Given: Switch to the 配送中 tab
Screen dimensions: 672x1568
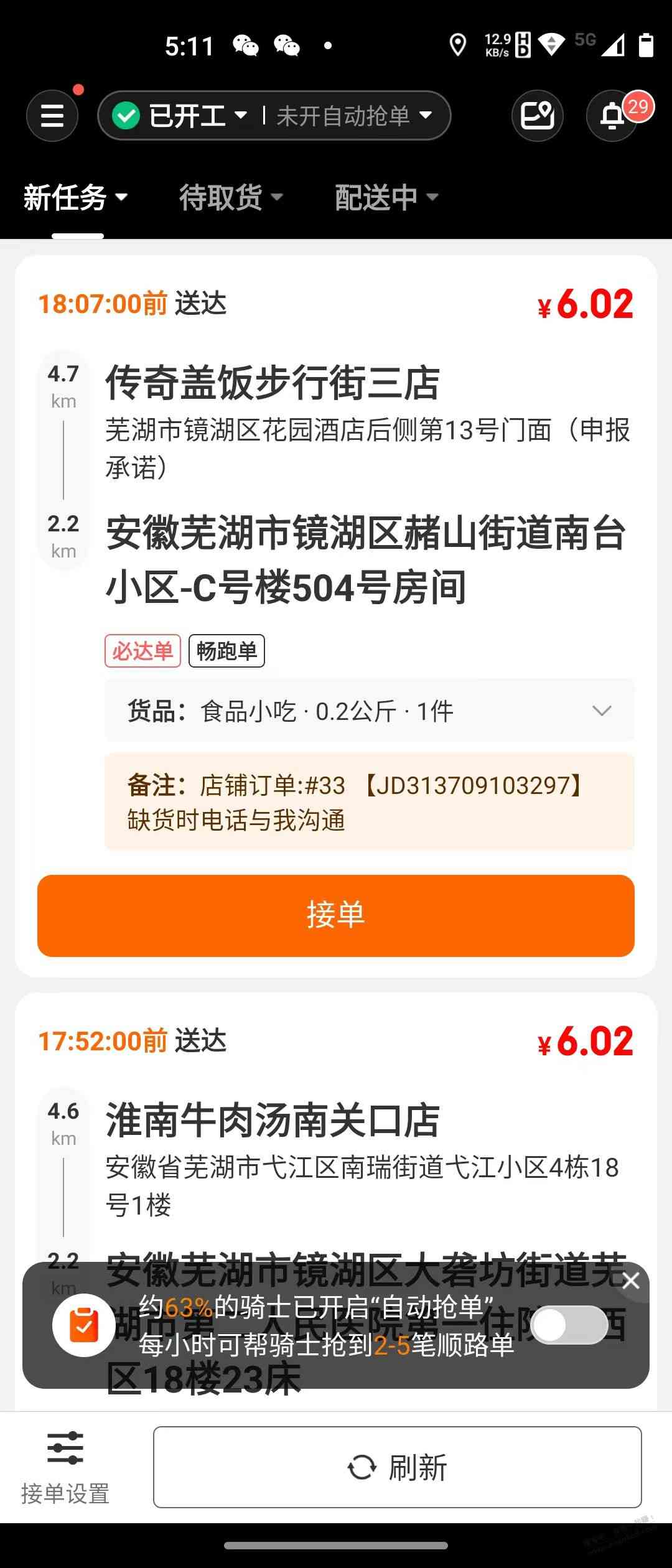Looking at the screenshot, I should tap(386, 198).
